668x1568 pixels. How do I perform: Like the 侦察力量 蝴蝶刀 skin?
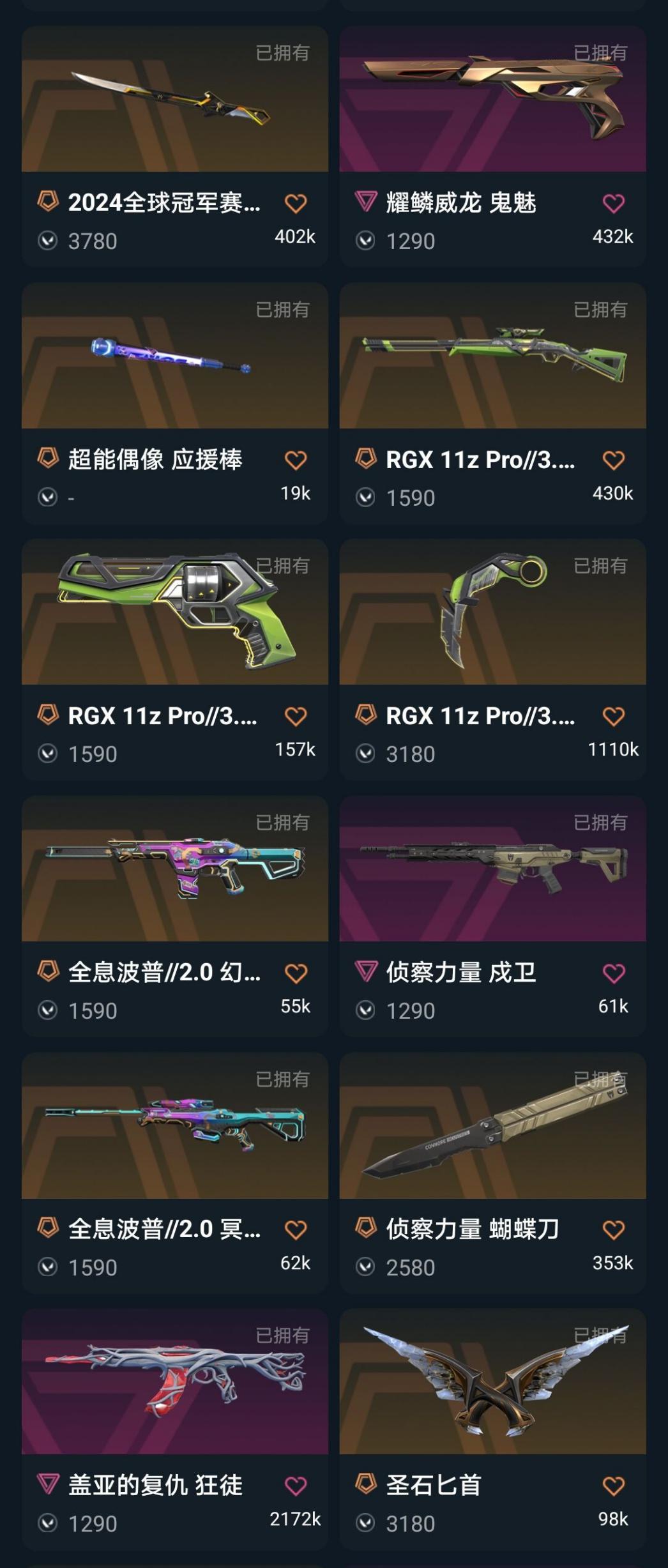tap(613, 1230)
